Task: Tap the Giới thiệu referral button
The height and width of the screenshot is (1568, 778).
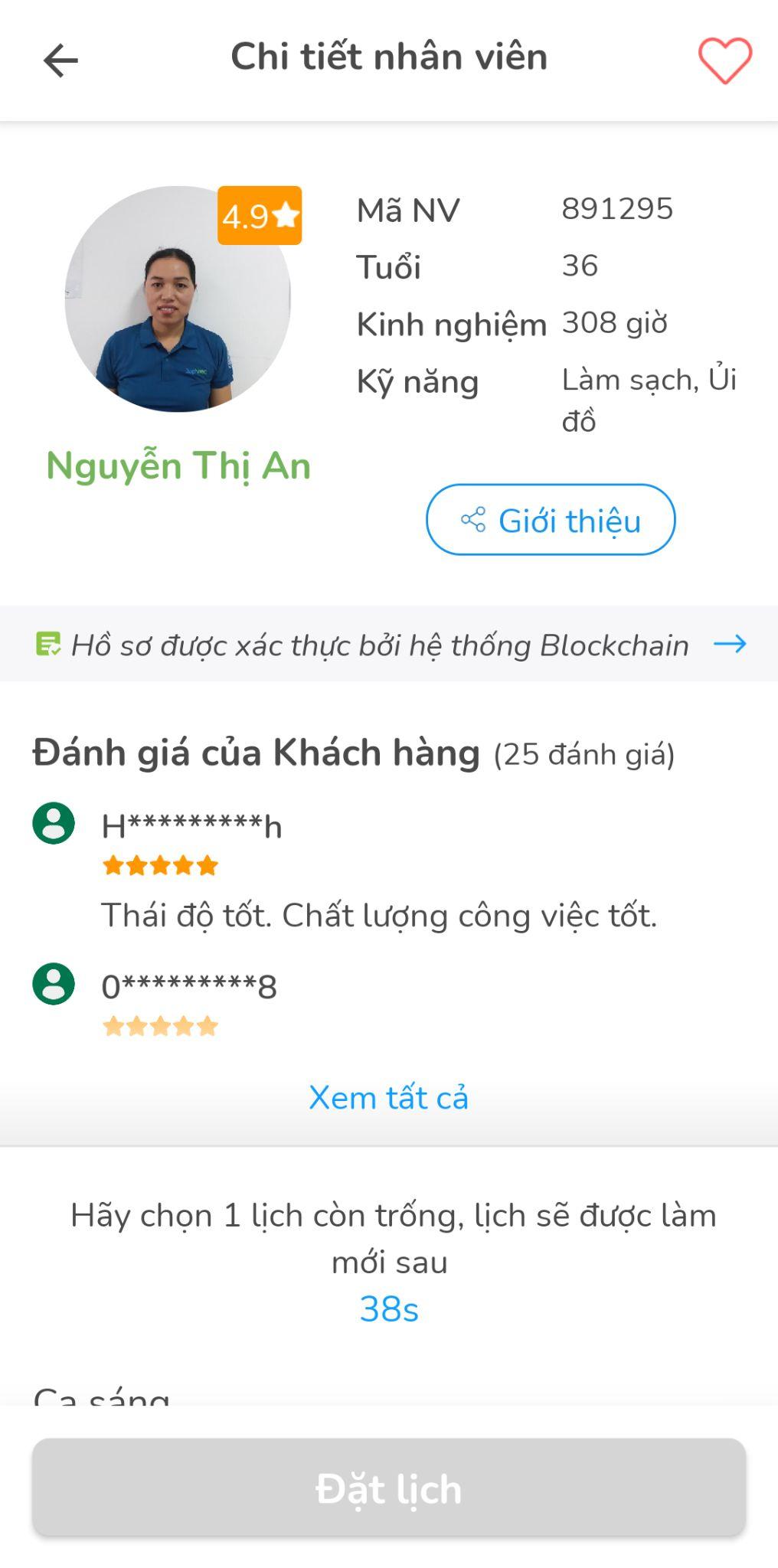Action: (x=551, y=520)
